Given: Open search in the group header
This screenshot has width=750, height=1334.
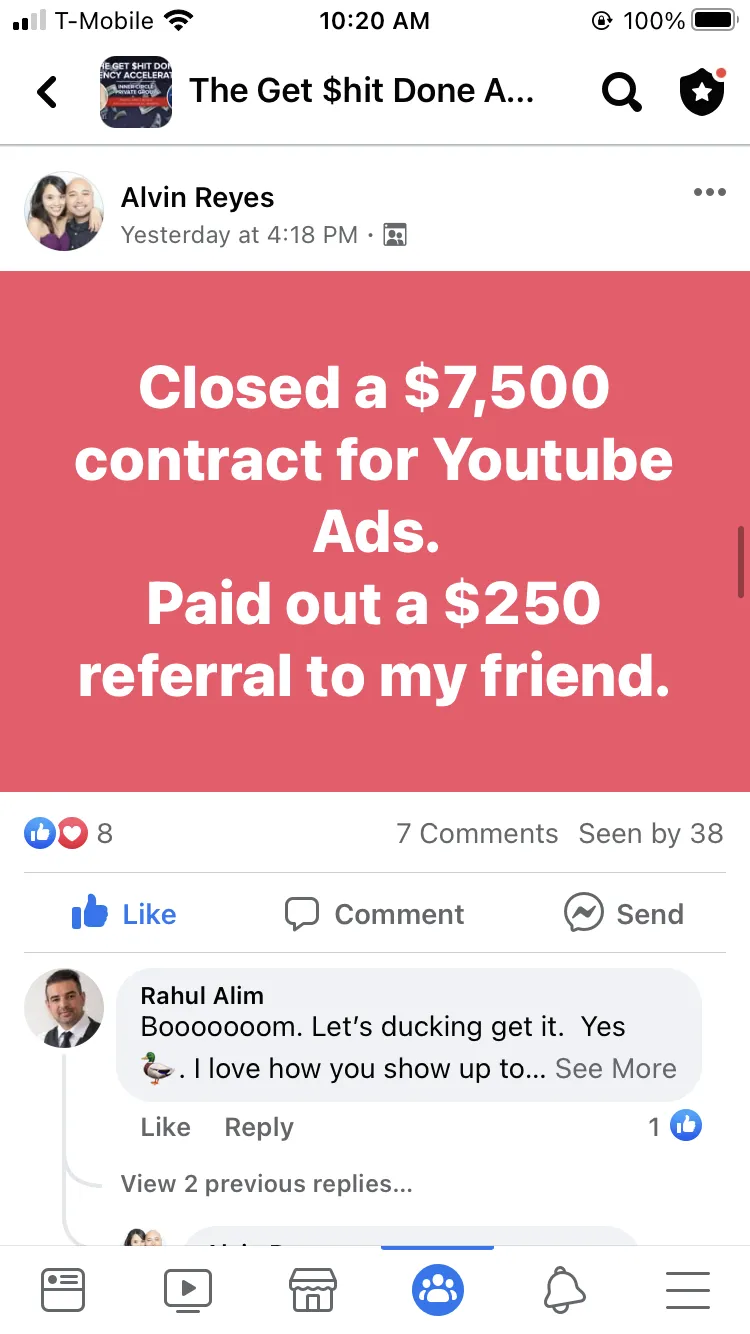Looking at the screenshot, I should click(x=621, y=92).
